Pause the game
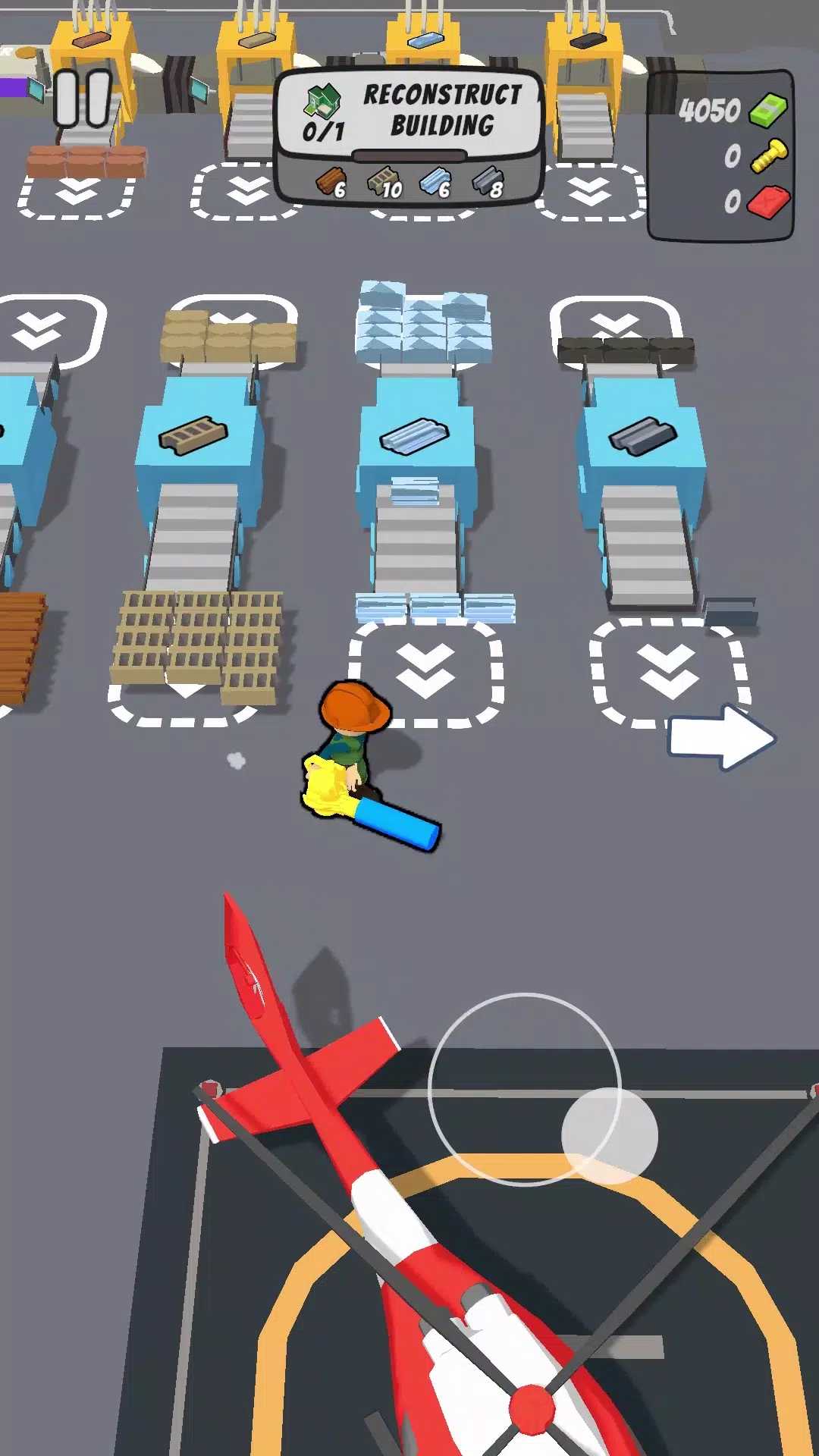 click(x=82, y=99)
